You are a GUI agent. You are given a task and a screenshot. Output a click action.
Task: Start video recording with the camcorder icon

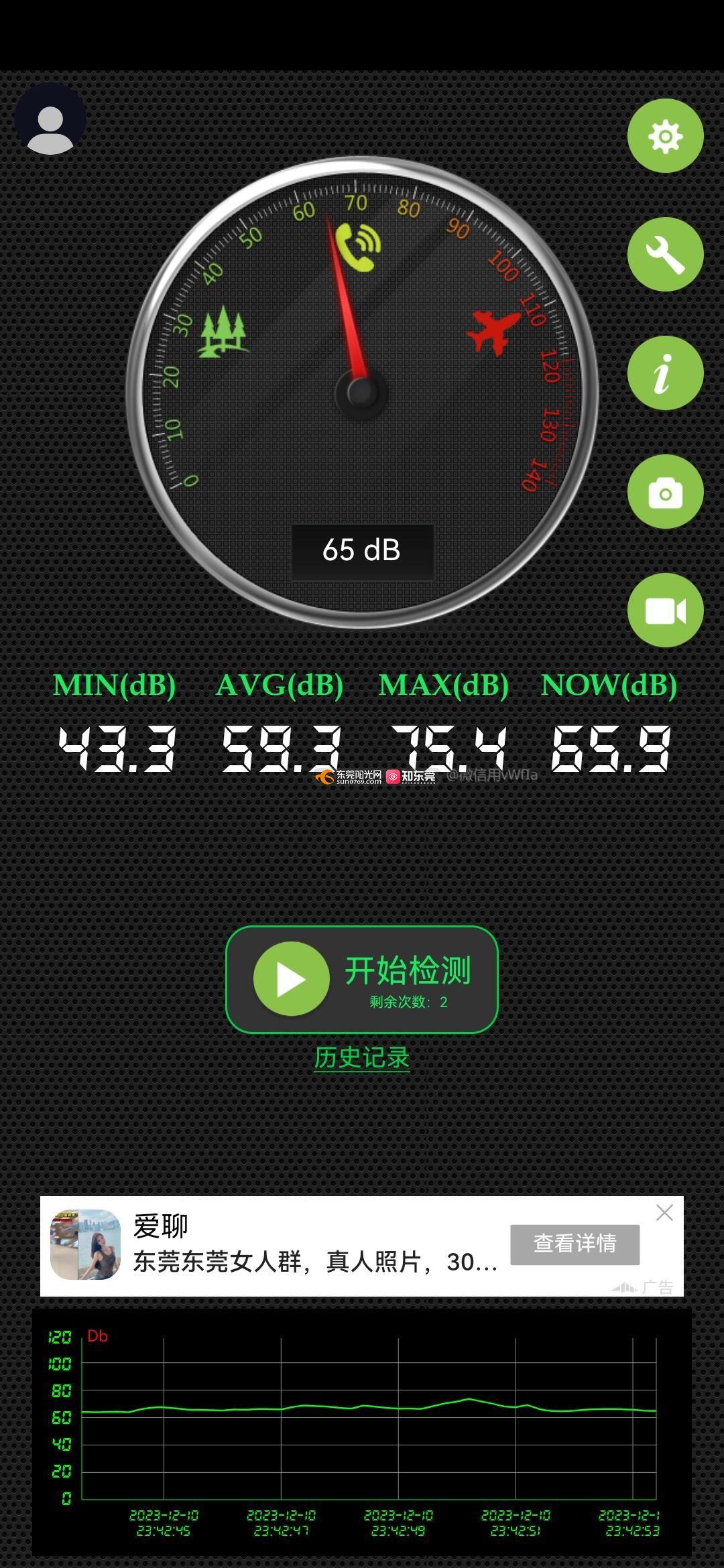tap(665, 610)
